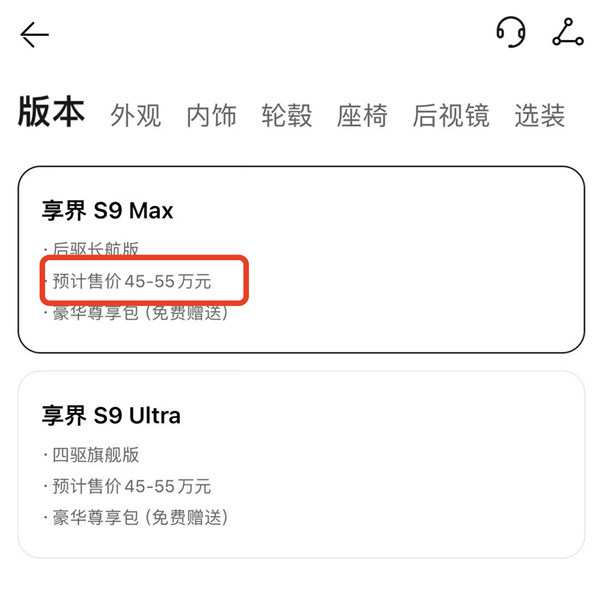This screenshot has width=600, height=601.
Task: Select the 座椅 tab
Action: coord(362,115)
